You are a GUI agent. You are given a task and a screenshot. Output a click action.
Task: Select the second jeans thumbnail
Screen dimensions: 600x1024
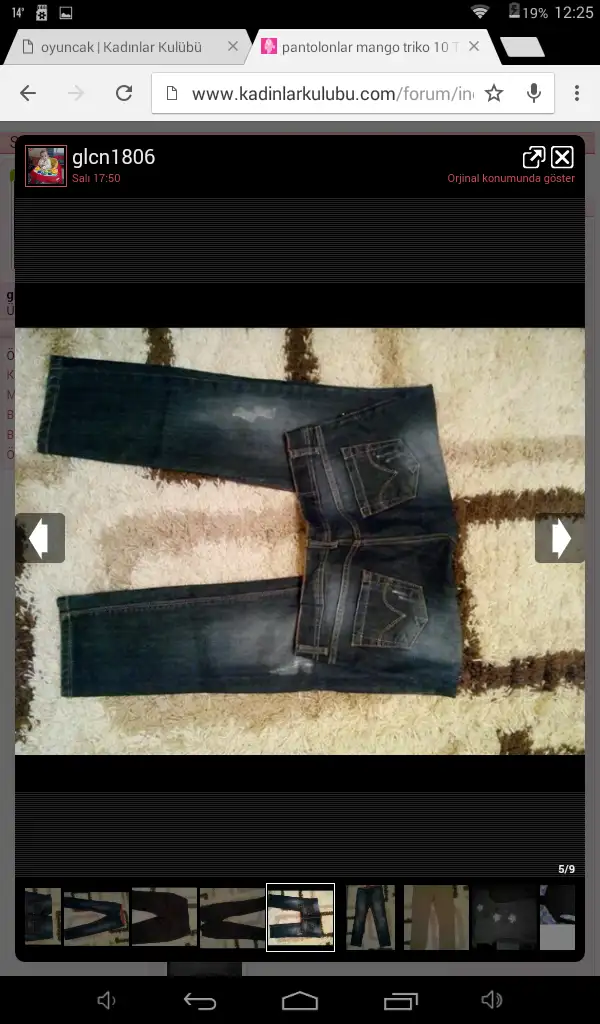click(96, 917)
